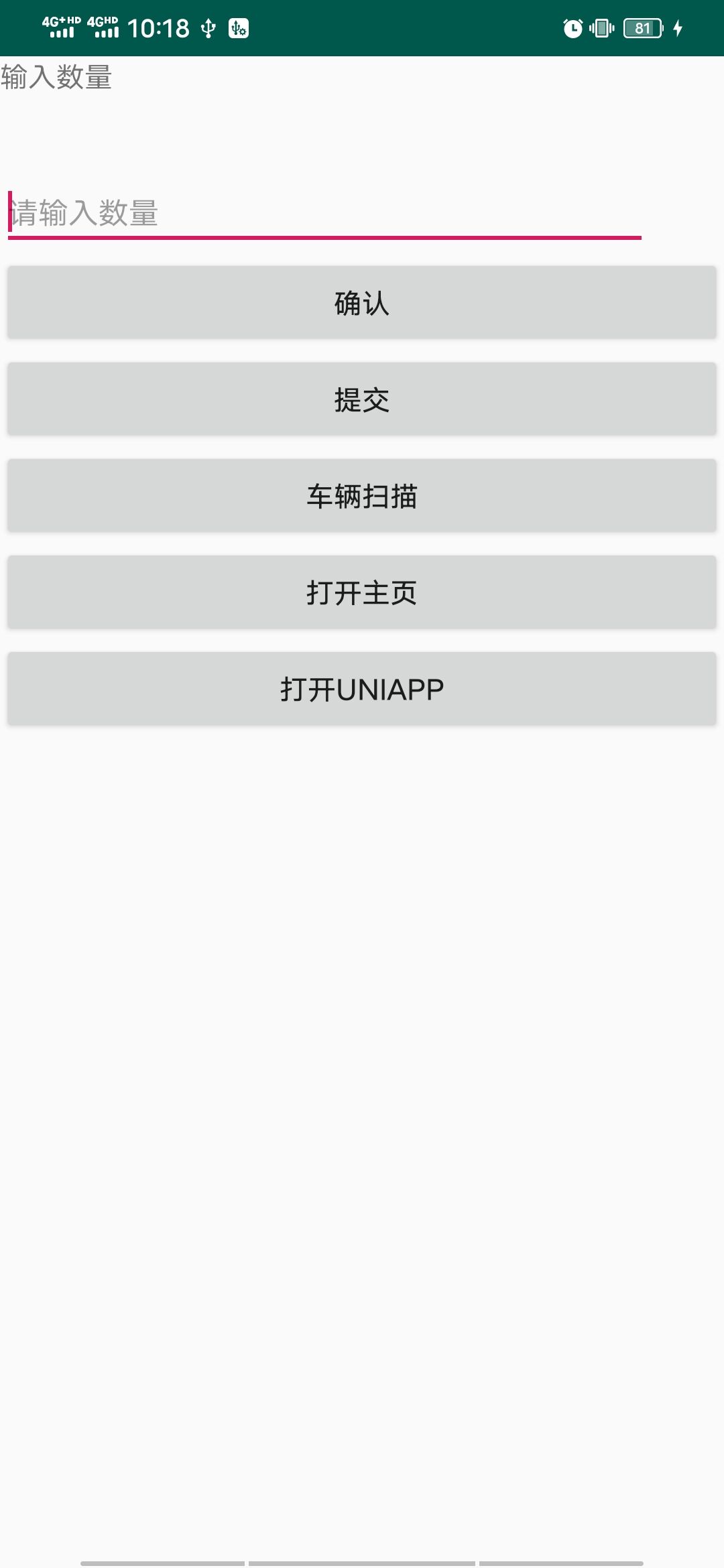Viewport: 724px width, 1568px height.
Task: Launch 打开UNIAPP
Action: tap(362, 688)
